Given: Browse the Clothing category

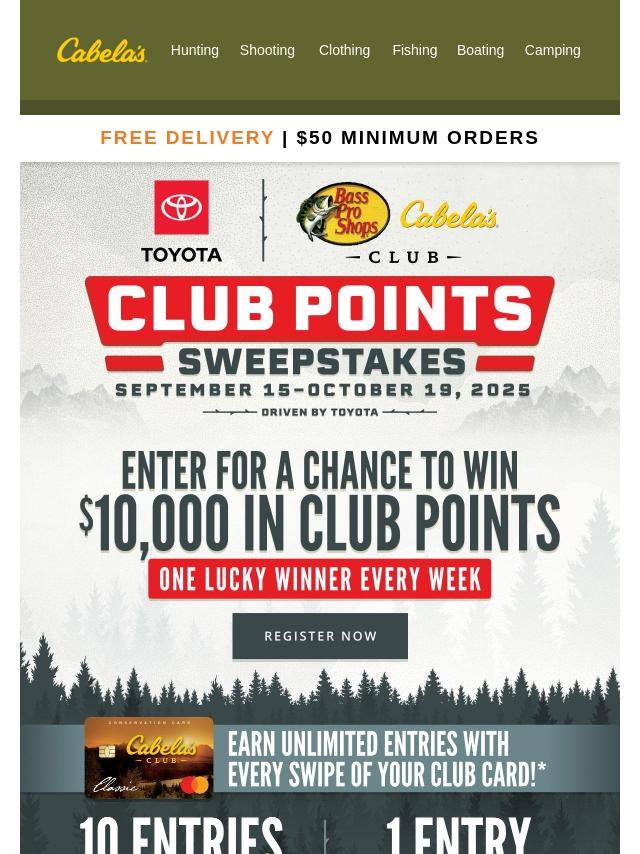Looking at the screenshot, I should [x=344, y=50].
